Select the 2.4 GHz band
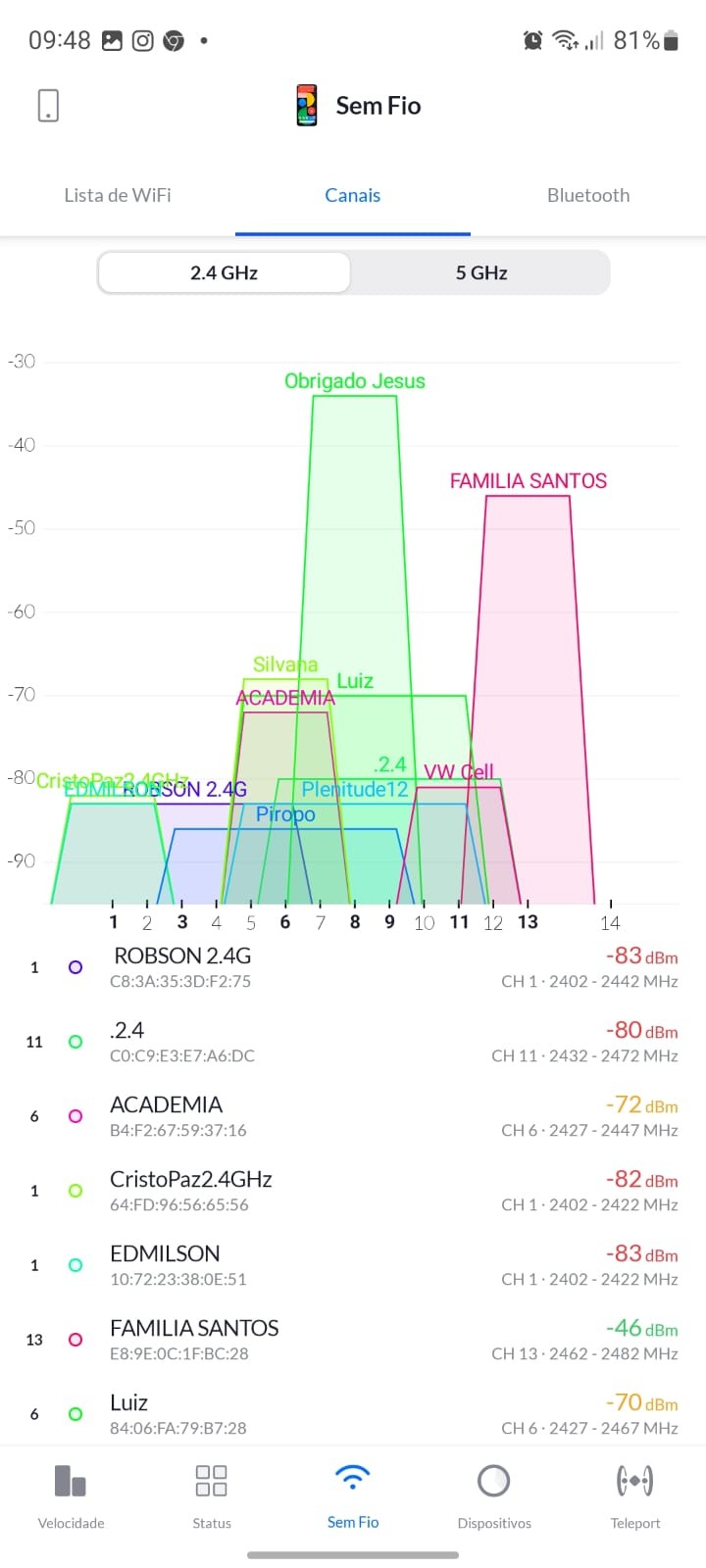This screenshot has width=706, height=1568. tap(225, 272)
